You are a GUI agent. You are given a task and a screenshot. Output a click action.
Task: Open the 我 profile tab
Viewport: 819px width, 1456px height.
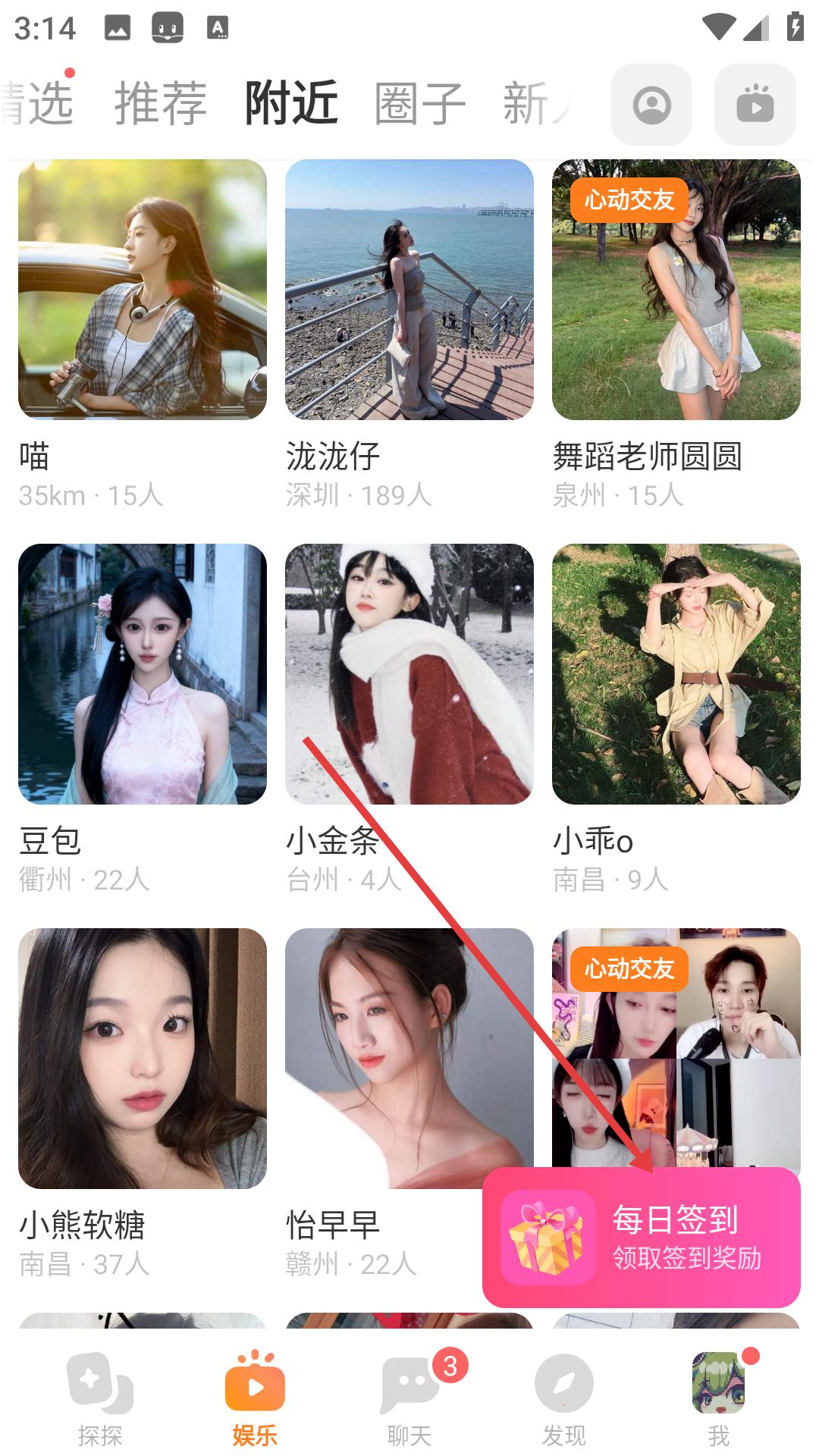[718, 1399]
